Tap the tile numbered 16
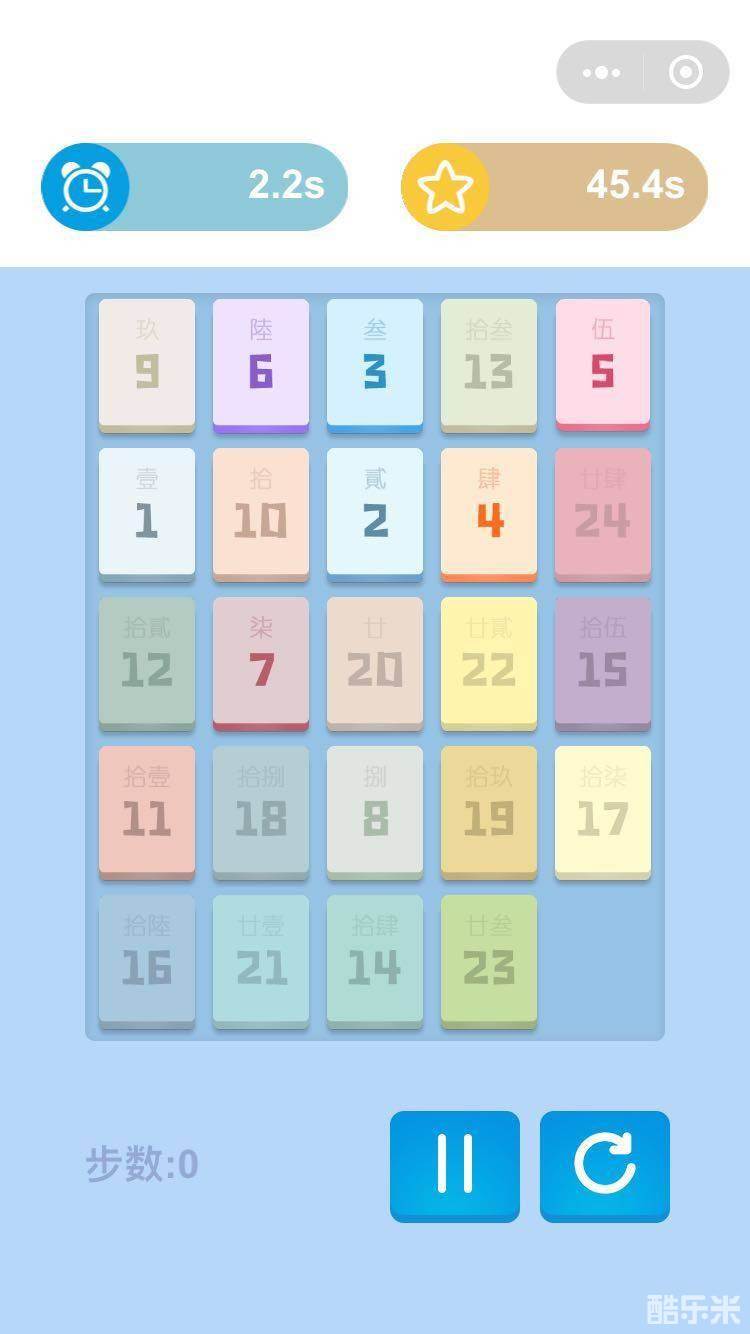 [147, 960]
